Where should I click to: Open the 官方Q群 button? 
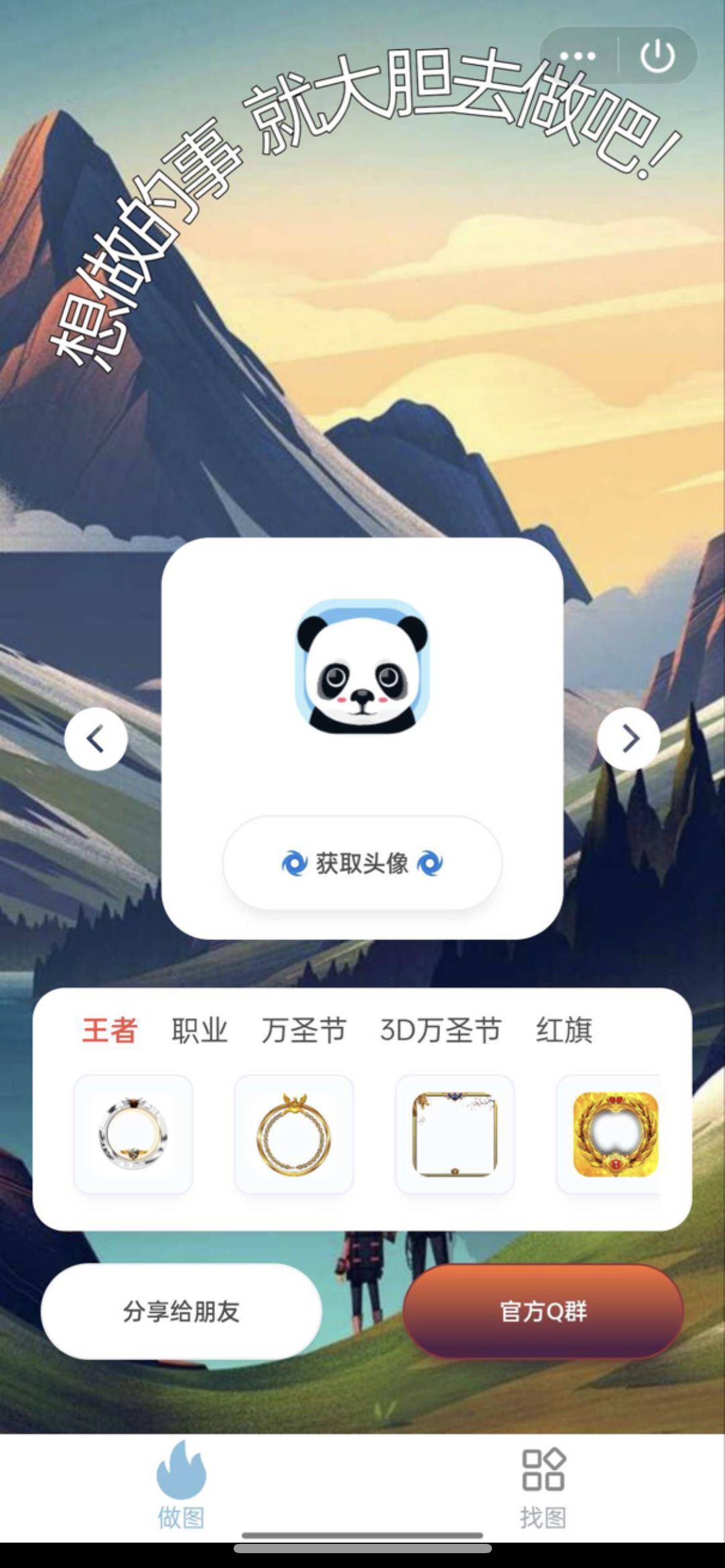tap(543, 1311)
